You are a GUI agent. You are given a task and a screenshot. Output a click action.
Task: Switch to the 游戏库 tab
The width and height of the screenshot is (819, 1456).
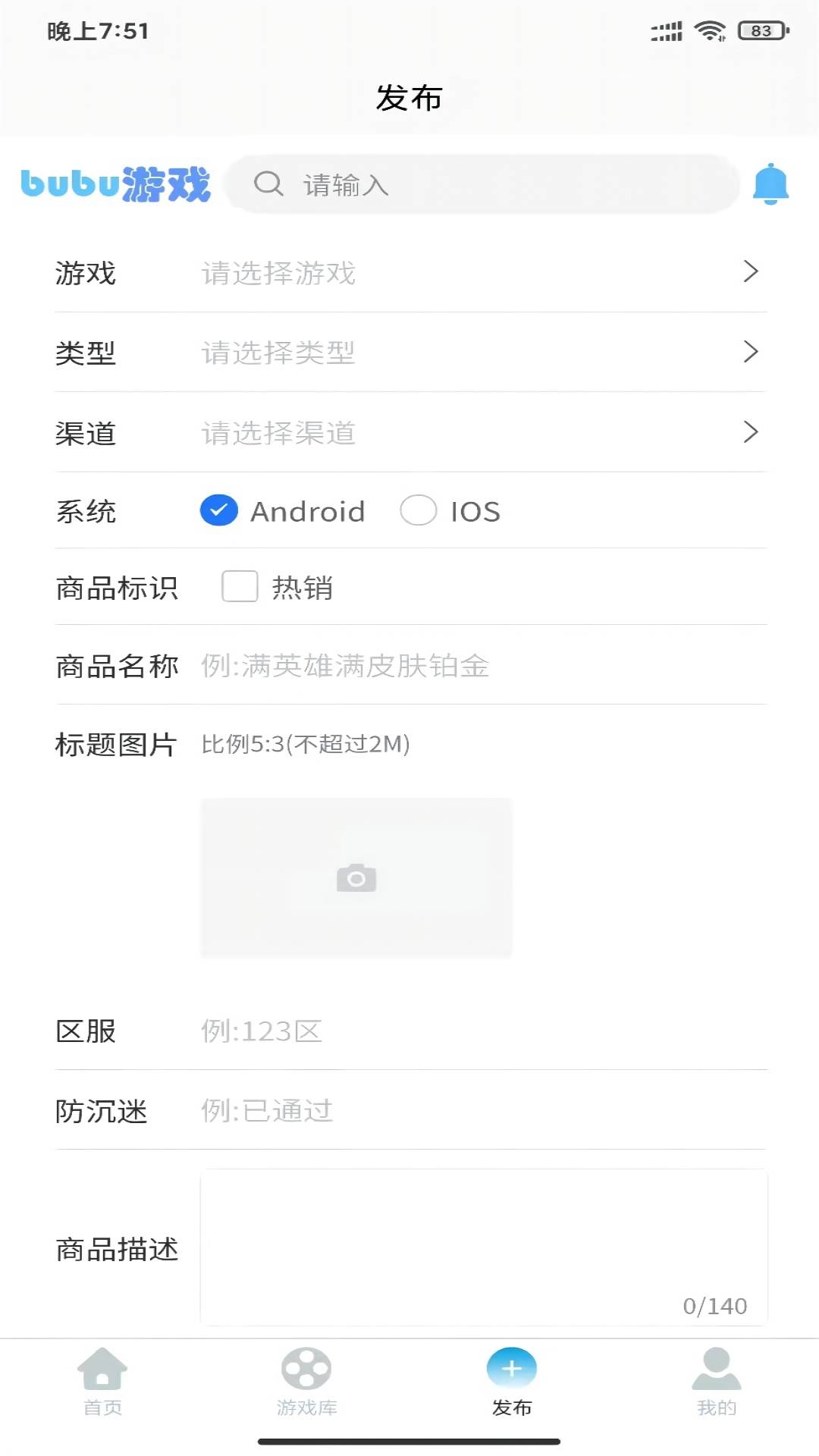click(307, 1382)
